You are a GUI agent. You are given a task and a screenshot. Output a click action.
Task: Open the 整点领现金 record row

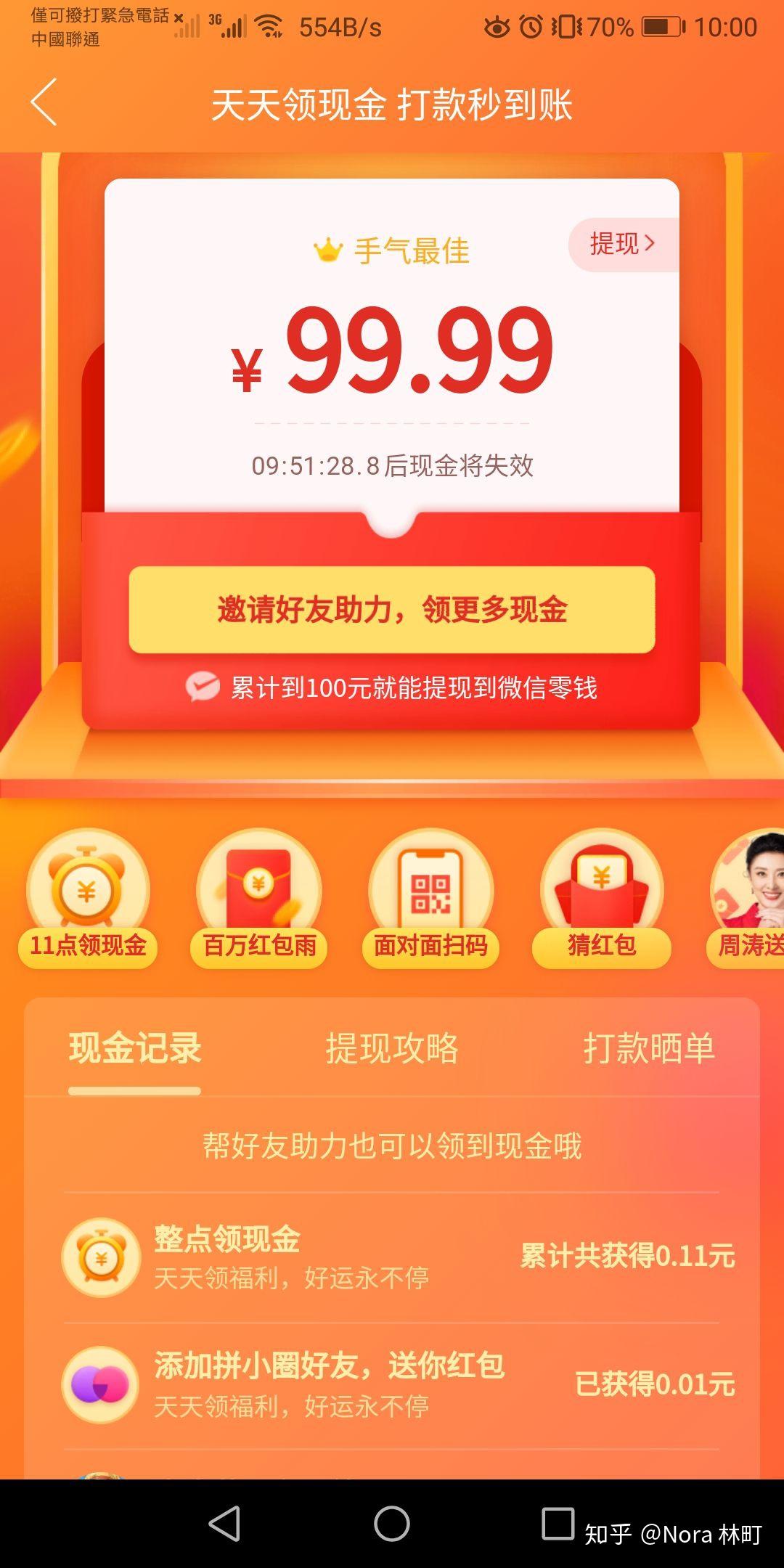[x=392, y=1257]
